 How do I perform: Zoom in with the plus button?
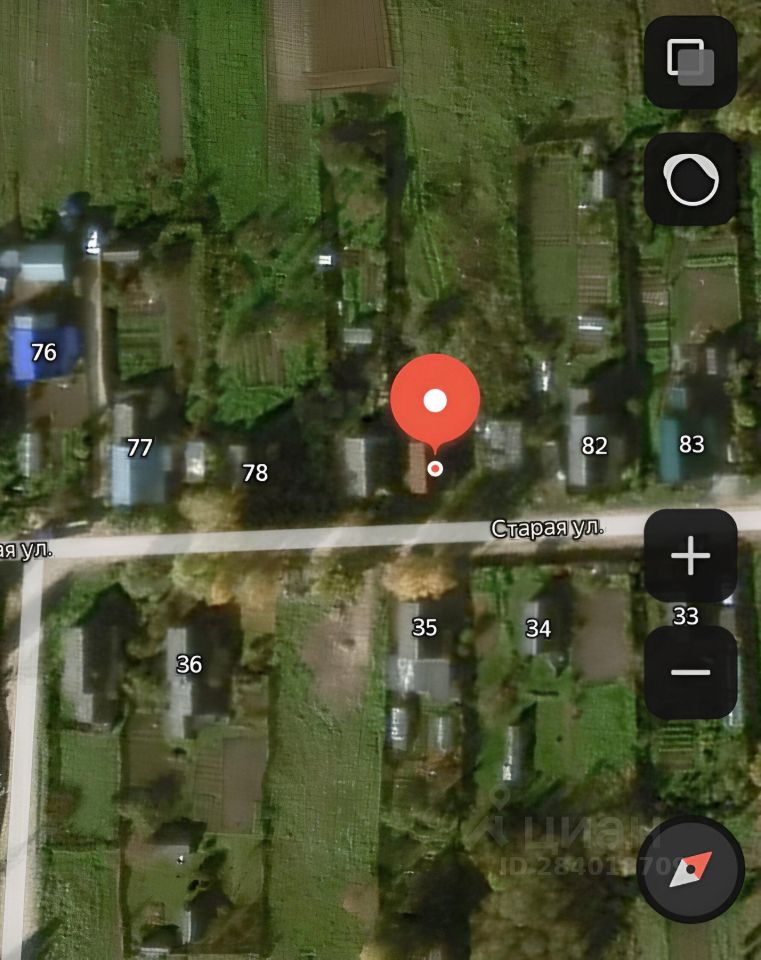coord(690,556)
